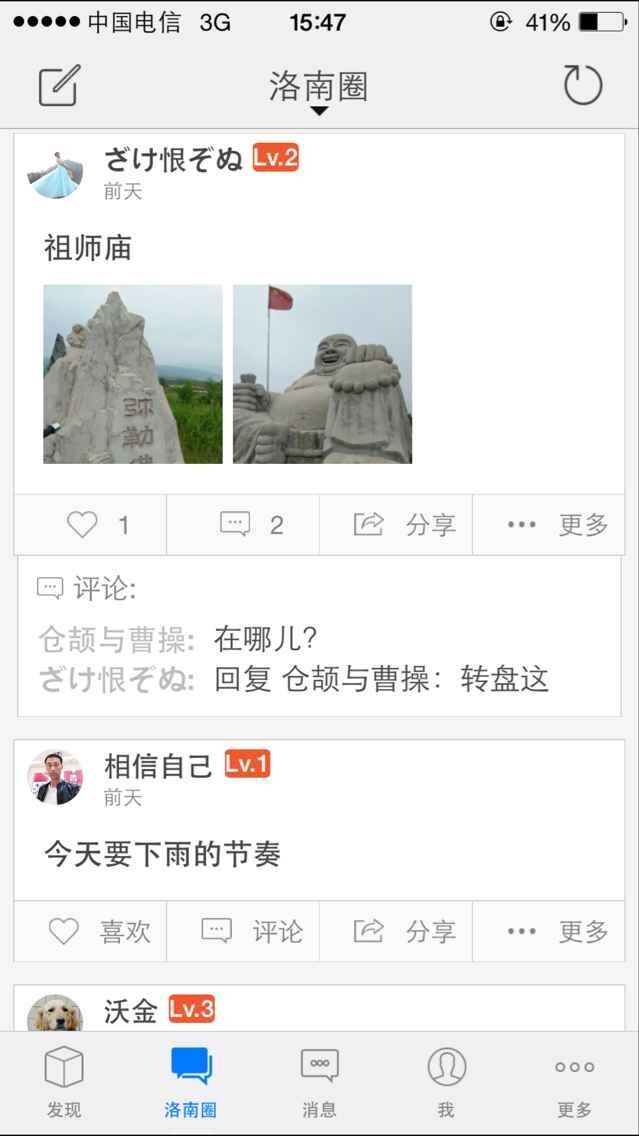639x1136 pixels.
Task: Compose a new post
Action: click(59, 86)
